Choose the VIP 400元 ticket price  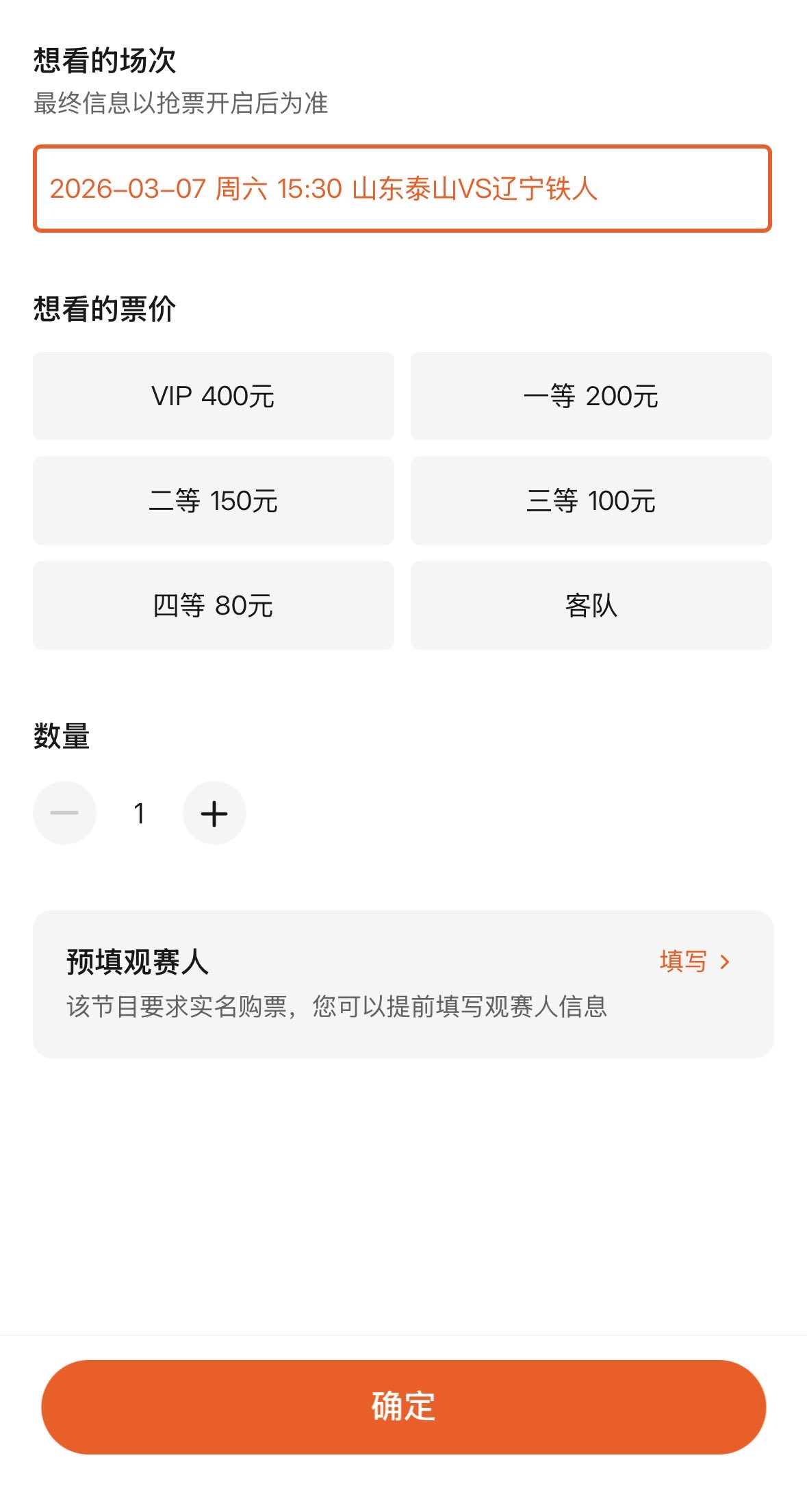[214, 396]
